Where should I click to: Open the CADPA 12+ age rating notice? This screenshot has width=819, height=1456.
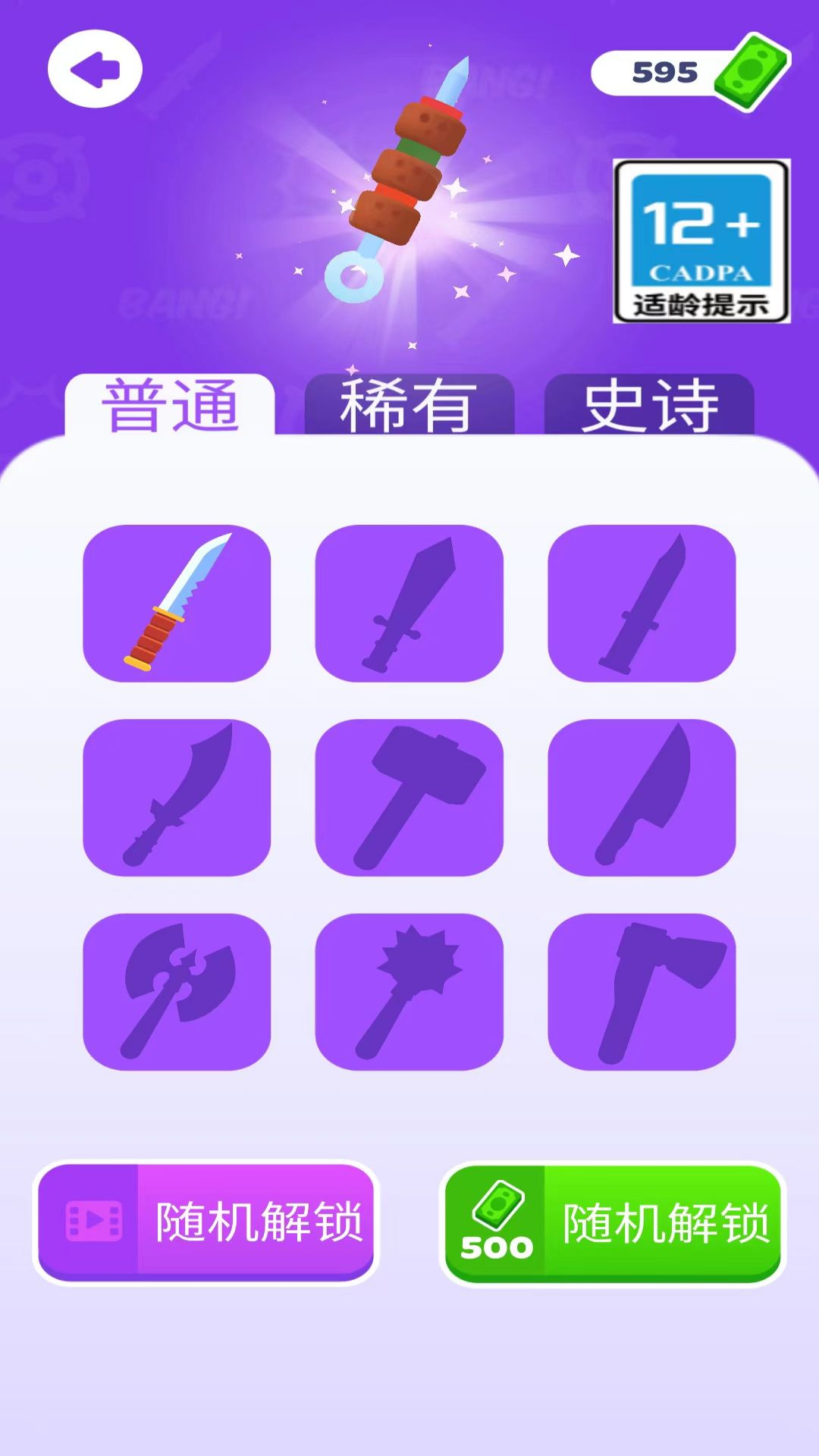point(701,241)
